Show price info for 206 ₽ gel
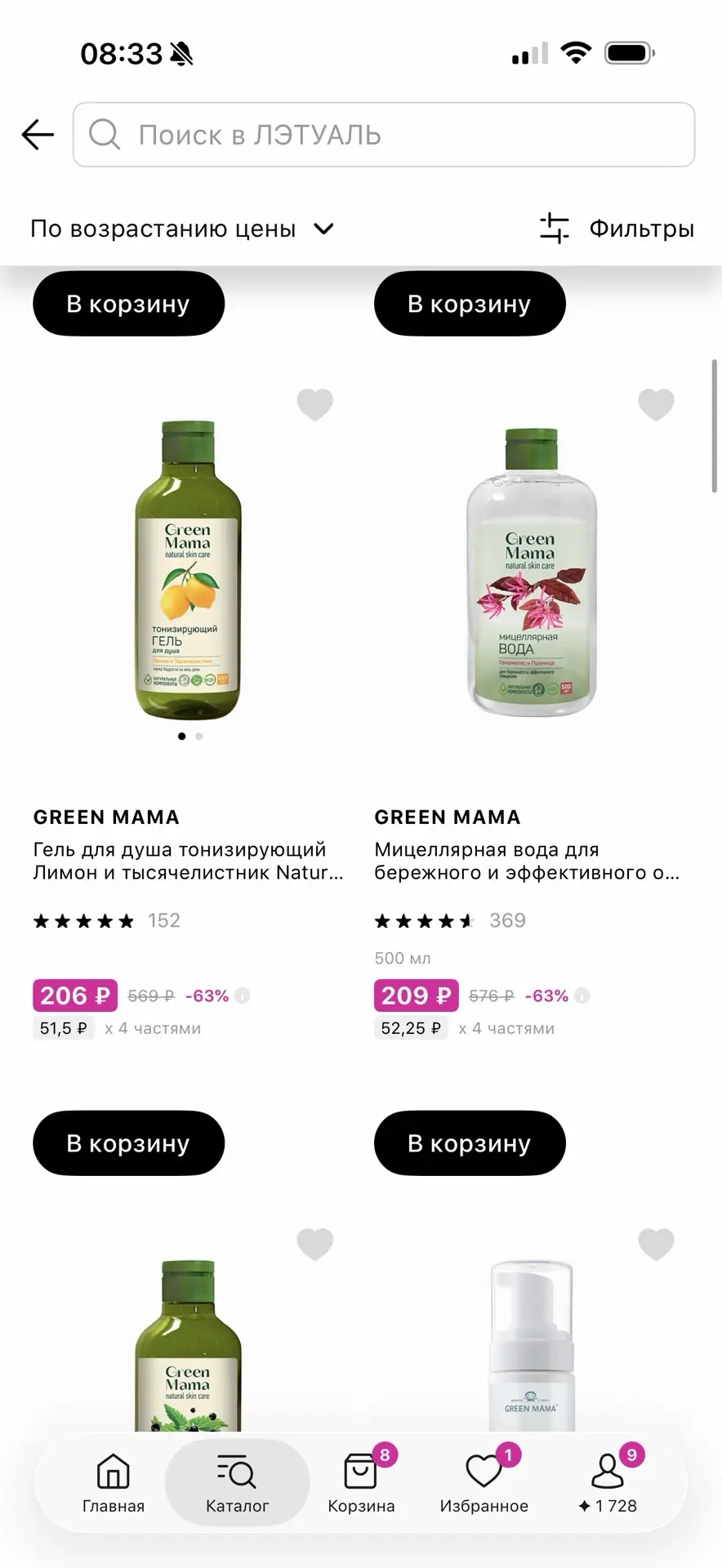 tap(243, 996)
